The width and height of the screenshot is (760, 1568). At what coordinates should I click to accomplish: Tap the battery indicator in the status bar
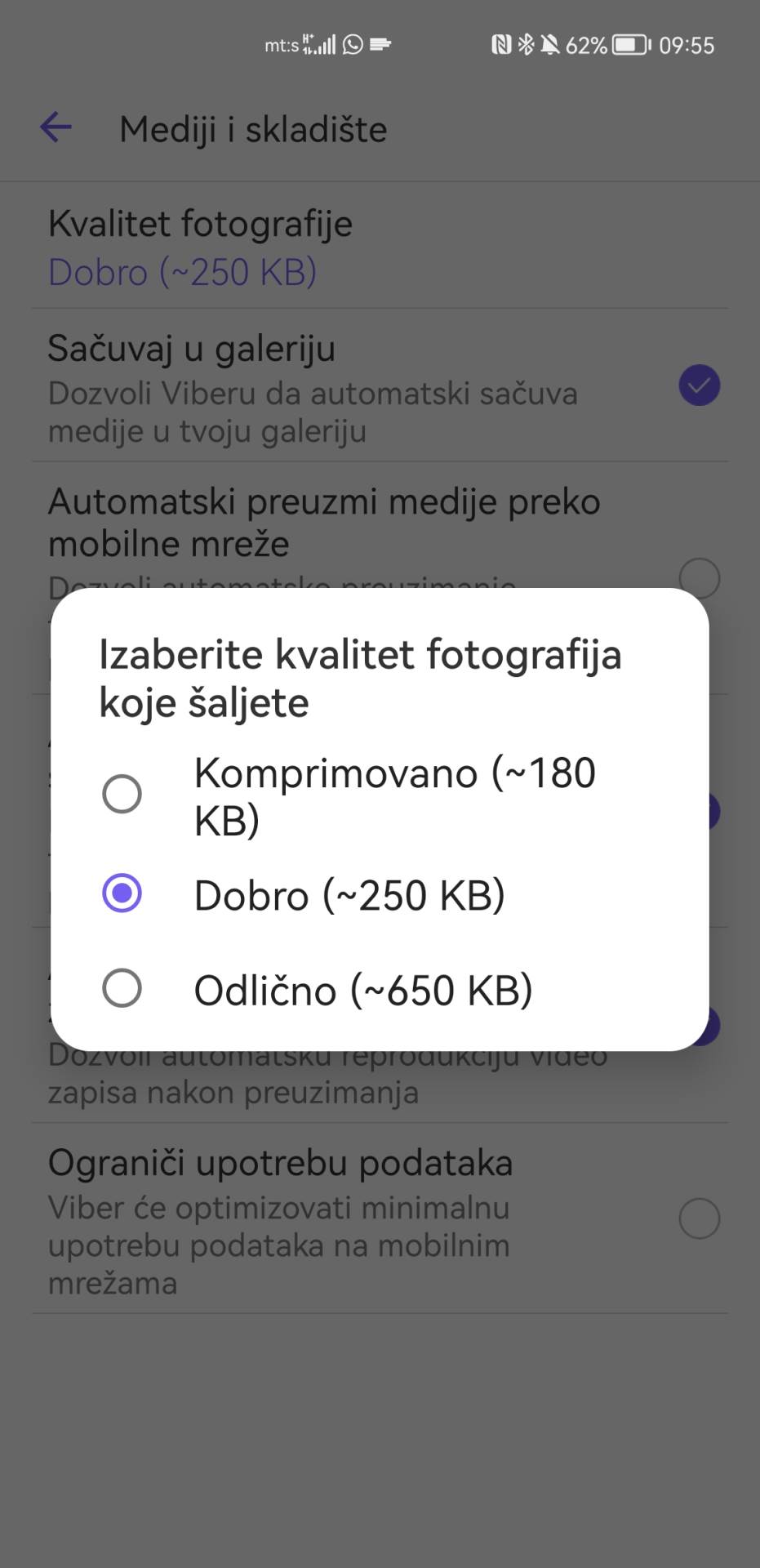click(633, 45)
